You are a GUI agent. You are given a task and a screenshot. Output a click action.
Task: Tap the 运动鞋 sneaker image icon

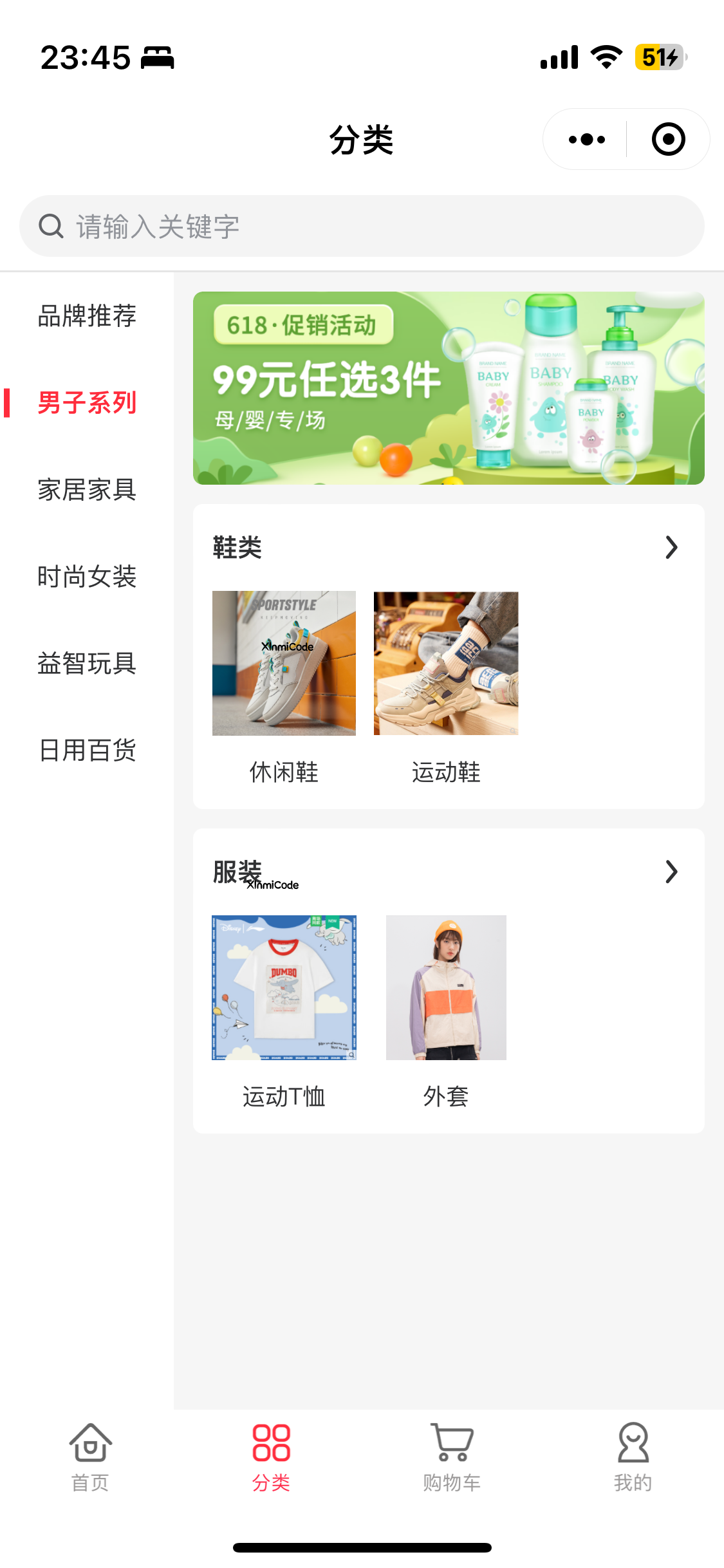tap(445, 664)
